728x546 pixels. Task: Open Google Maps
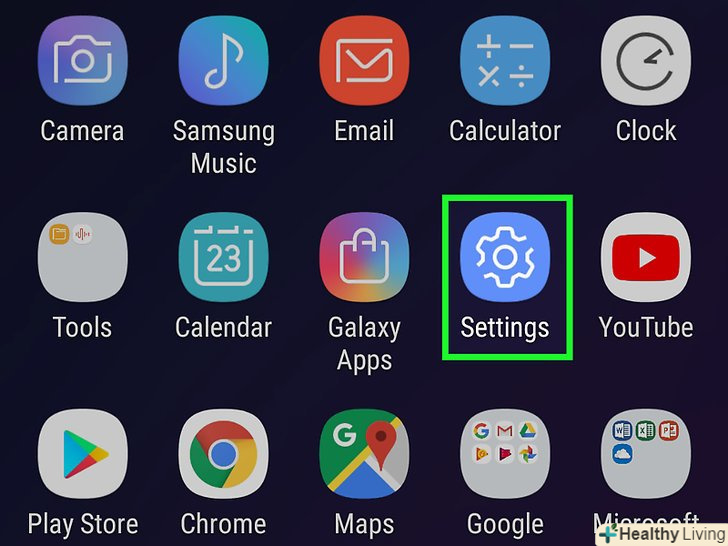pyautogui.click(x=364, y=453)
